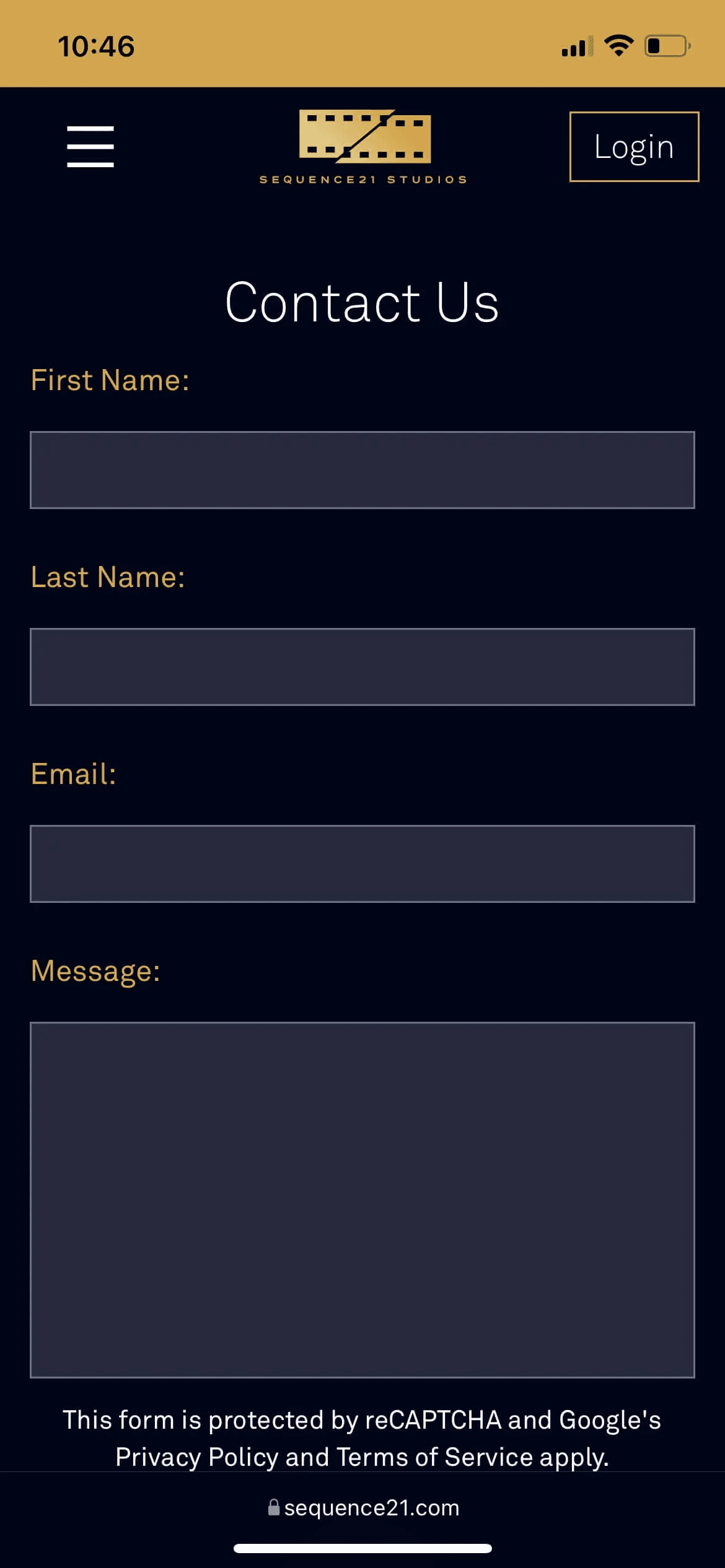This screenshot has height=1568, width=725.
Task: Focus the Message text area
Action: click(x=362, y=1200)
